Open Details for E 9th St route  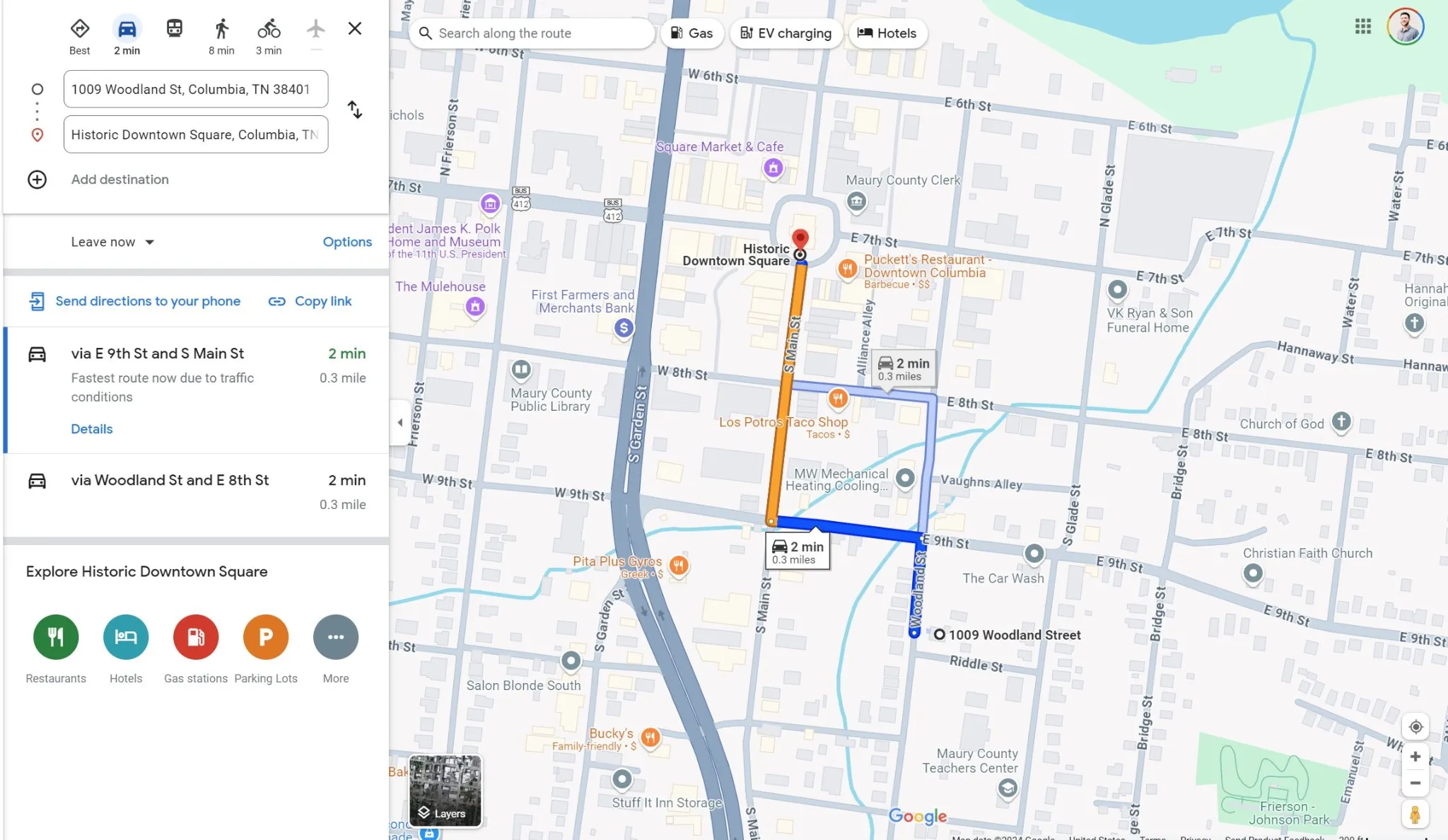91,429
